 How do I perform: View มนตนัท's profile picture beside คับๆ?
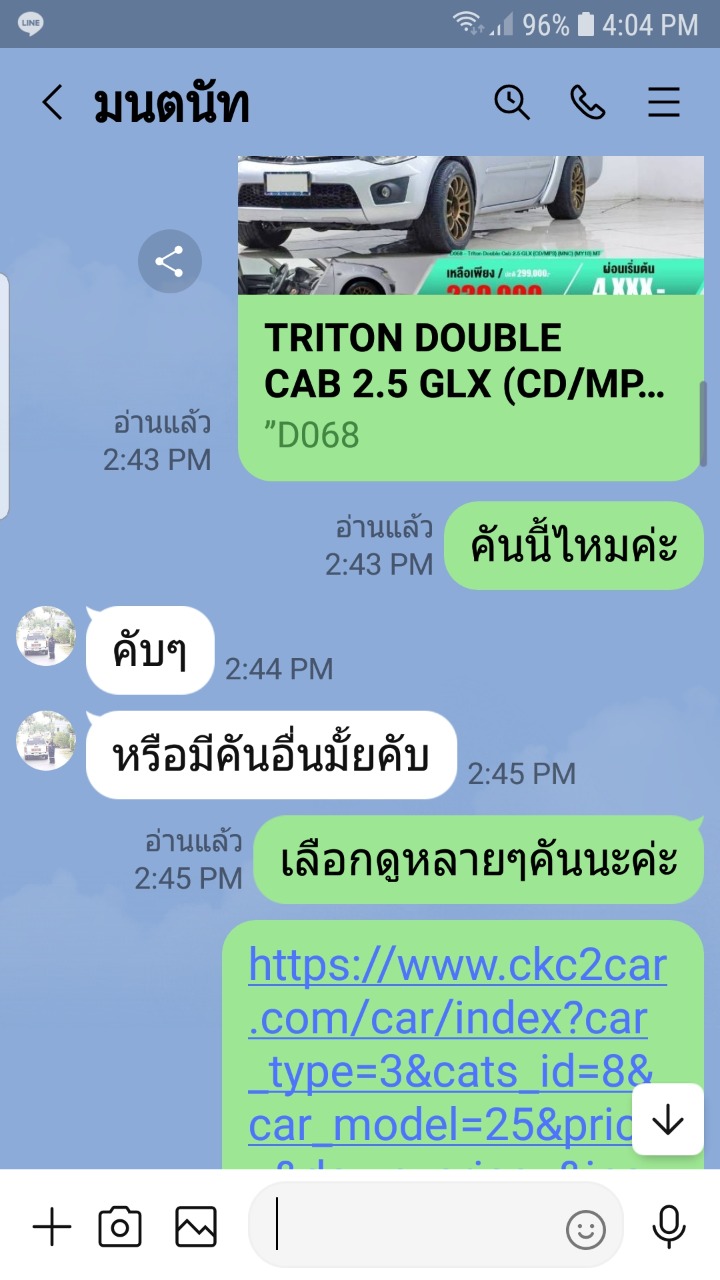click(x=46, y=636)
